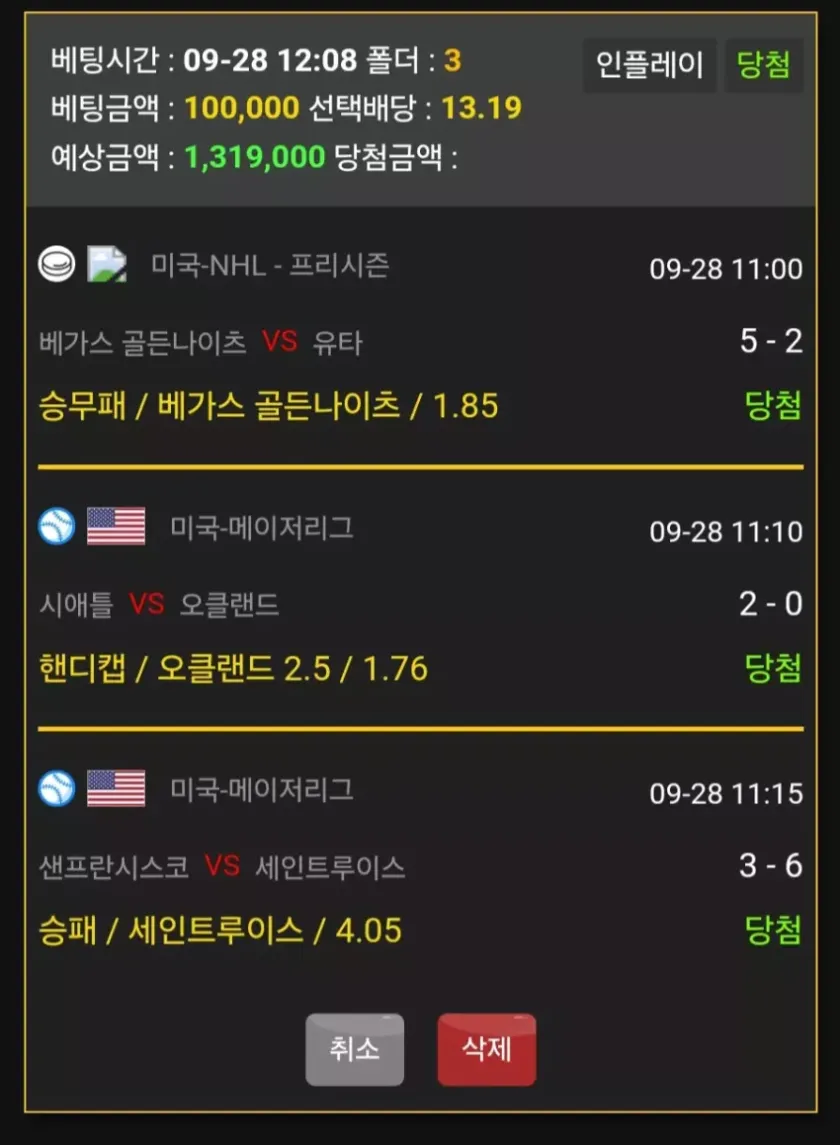Tap the red 삭제 delete button
This screenshot has height=1145, width=840.
tap(487, 1049)
